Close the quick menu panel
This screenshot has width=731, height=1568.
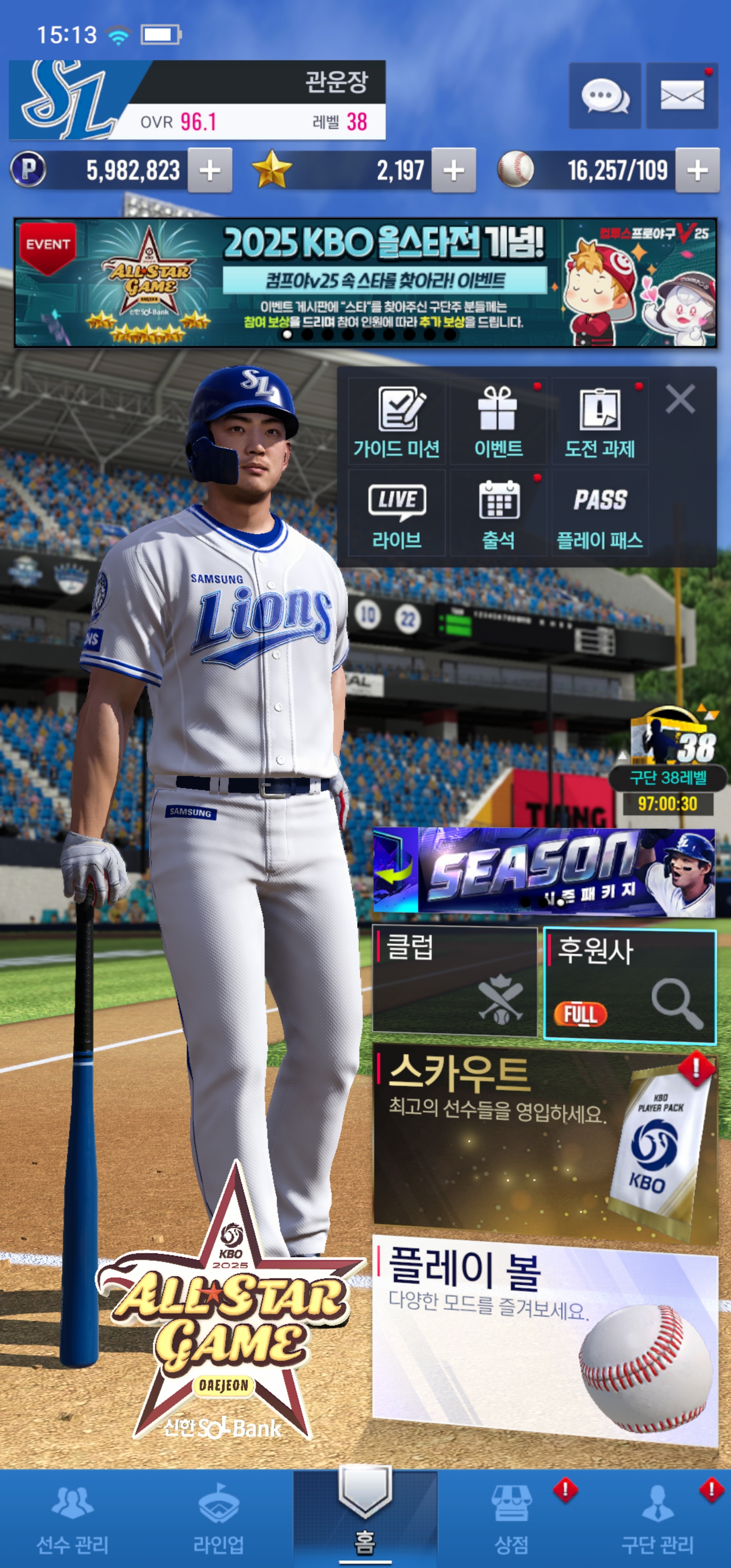tap(680, 399)
